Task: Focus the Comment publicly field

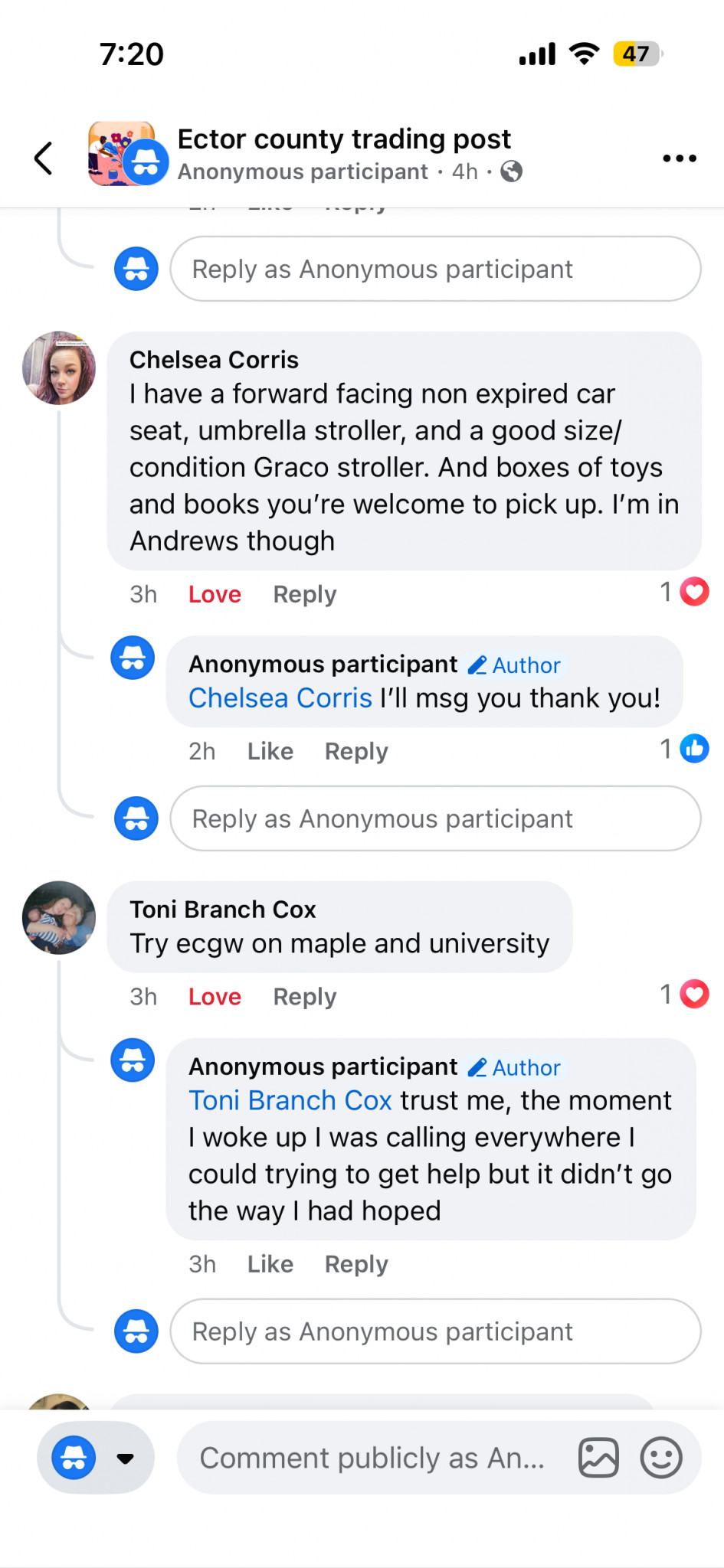Action: [x=372, y=1458]
